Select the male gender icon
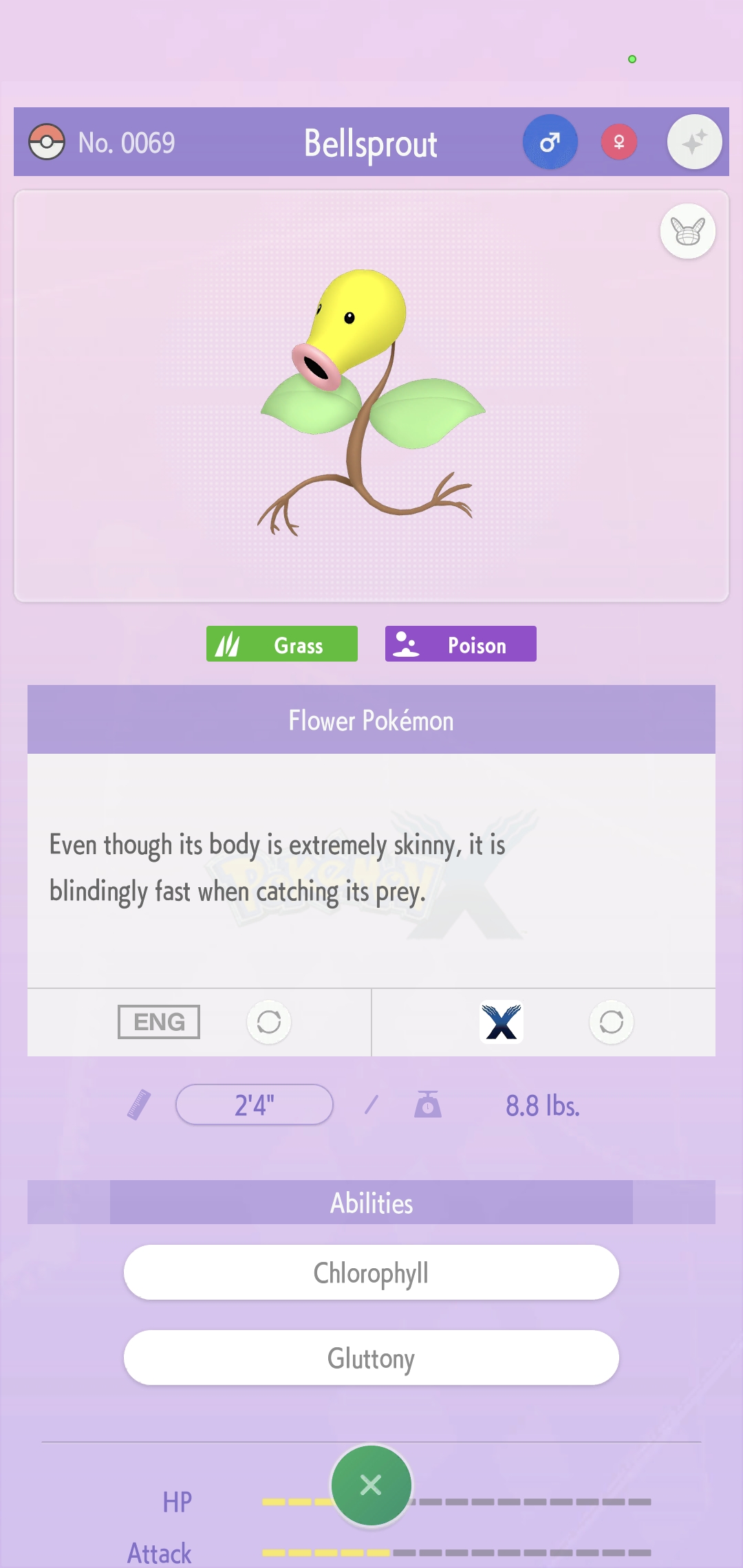Viewport: 743px width, 1568px height. pos(550,142)
